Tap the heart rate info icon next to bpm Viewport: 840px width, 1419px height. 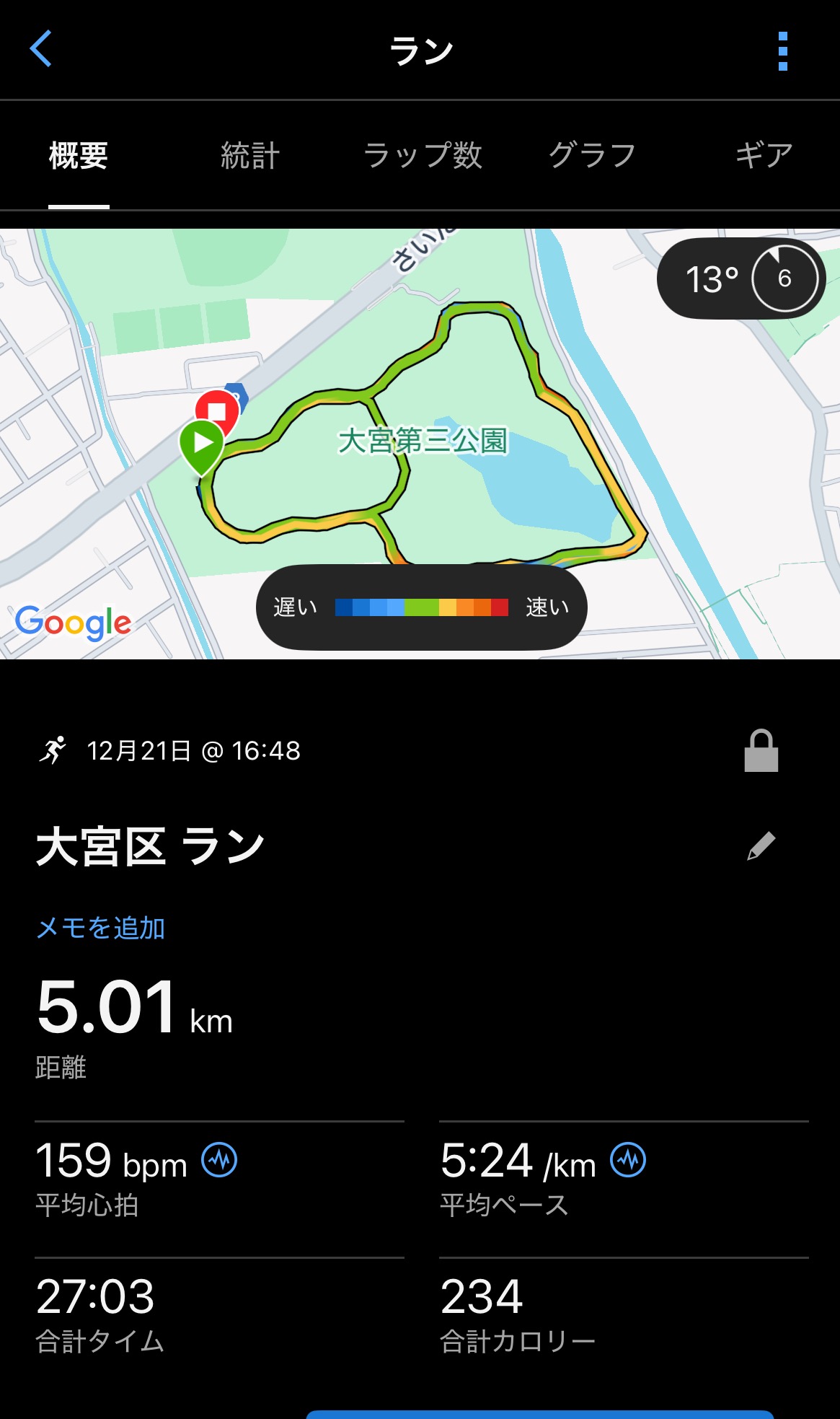click(219, 1160)
